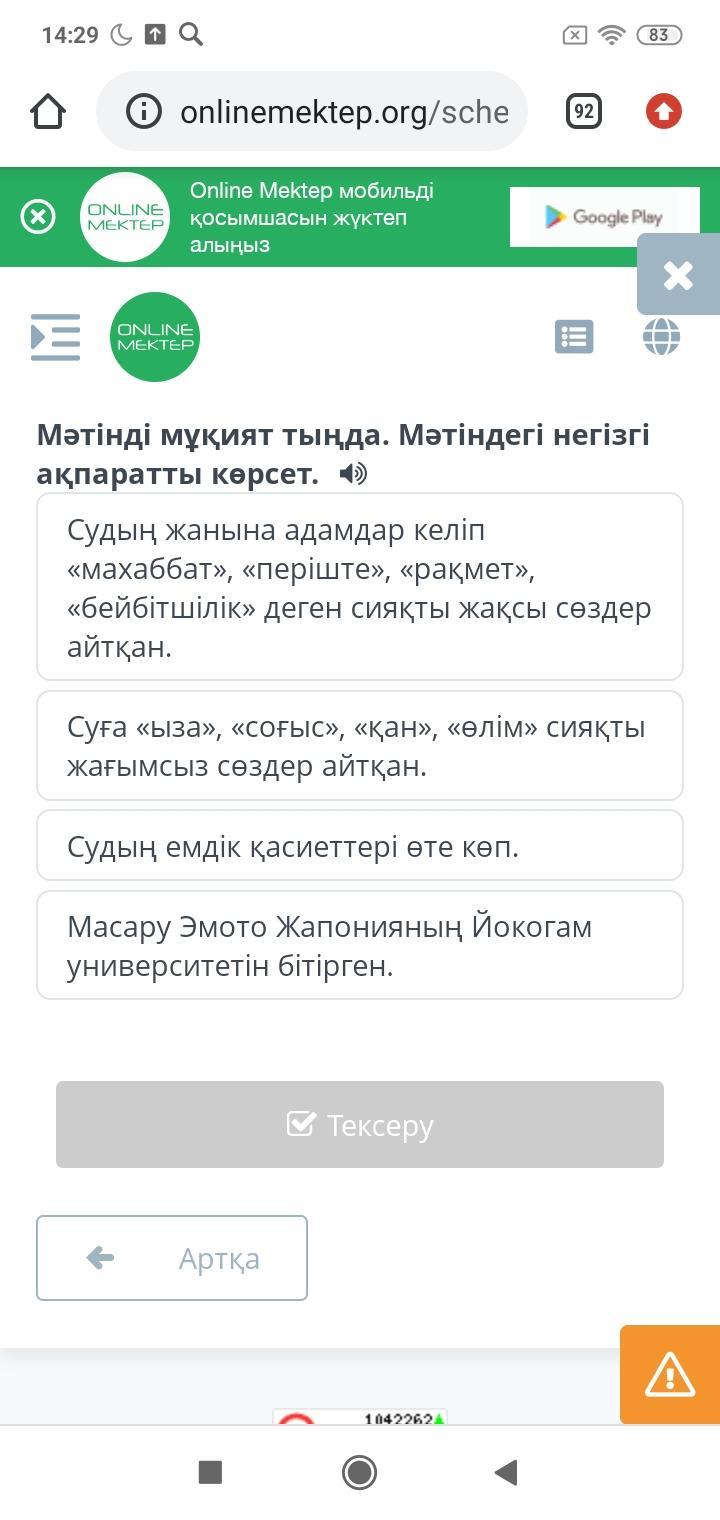Report a problem via orange warning button
This screenshot has height=1520, width=720.
pos(669,1374)
